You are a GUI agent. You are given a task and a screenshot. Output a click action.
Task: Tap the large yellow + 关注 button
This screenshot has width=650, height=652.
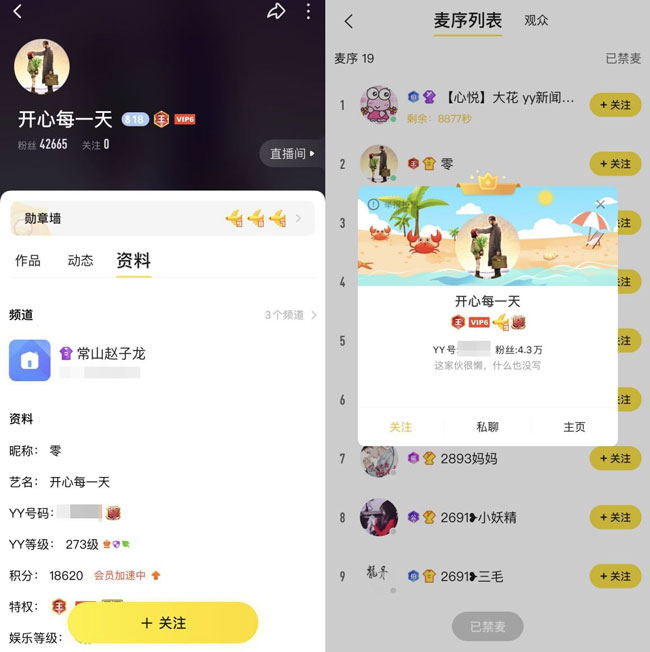pos(162,623)
